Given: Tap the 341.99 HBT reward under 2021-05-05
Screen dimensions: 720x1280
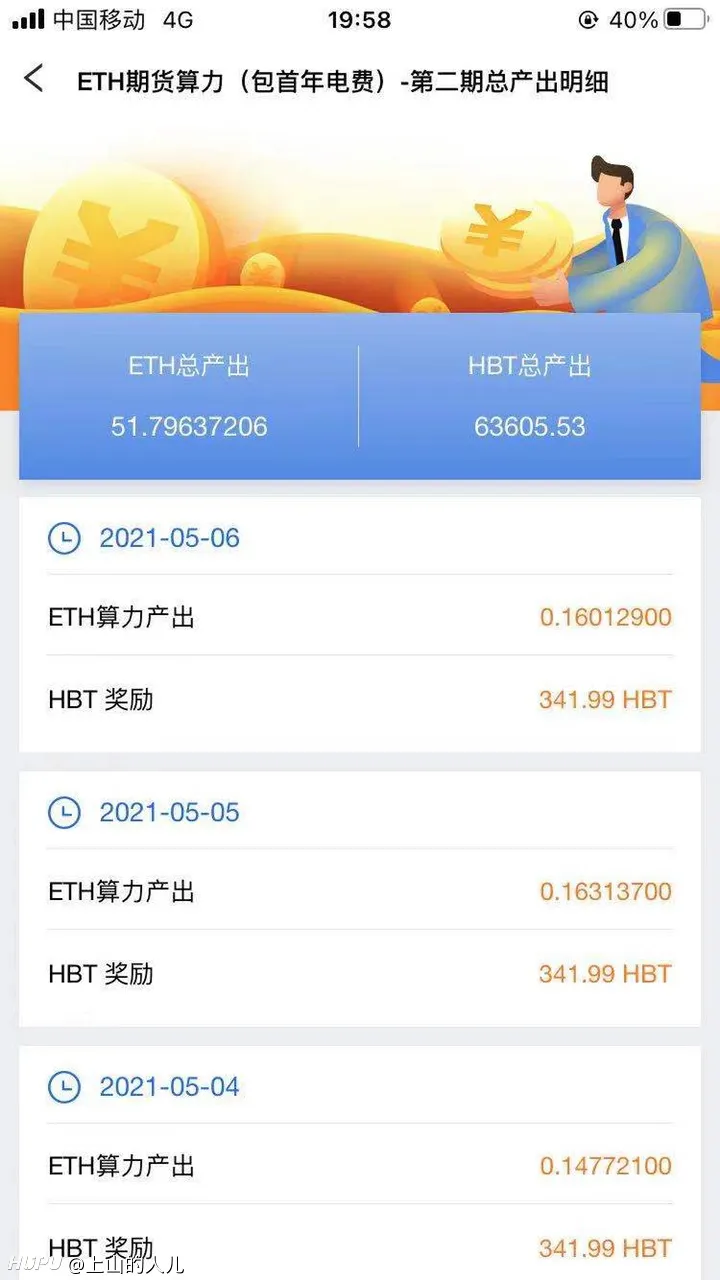Looking at the screenshot, I should tap(603, 973).
